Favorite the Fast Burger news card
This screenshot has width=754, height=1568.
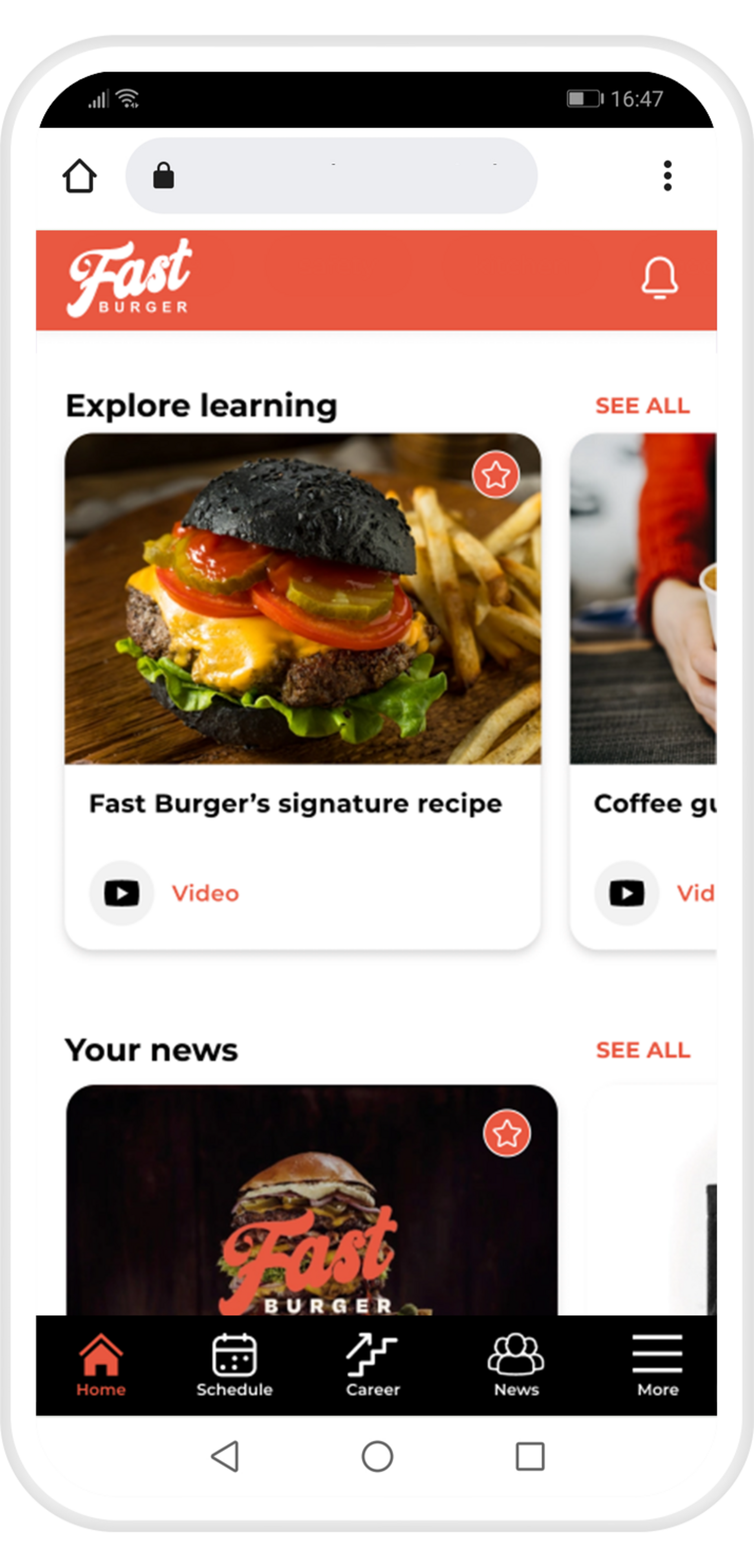point(506,1133)
